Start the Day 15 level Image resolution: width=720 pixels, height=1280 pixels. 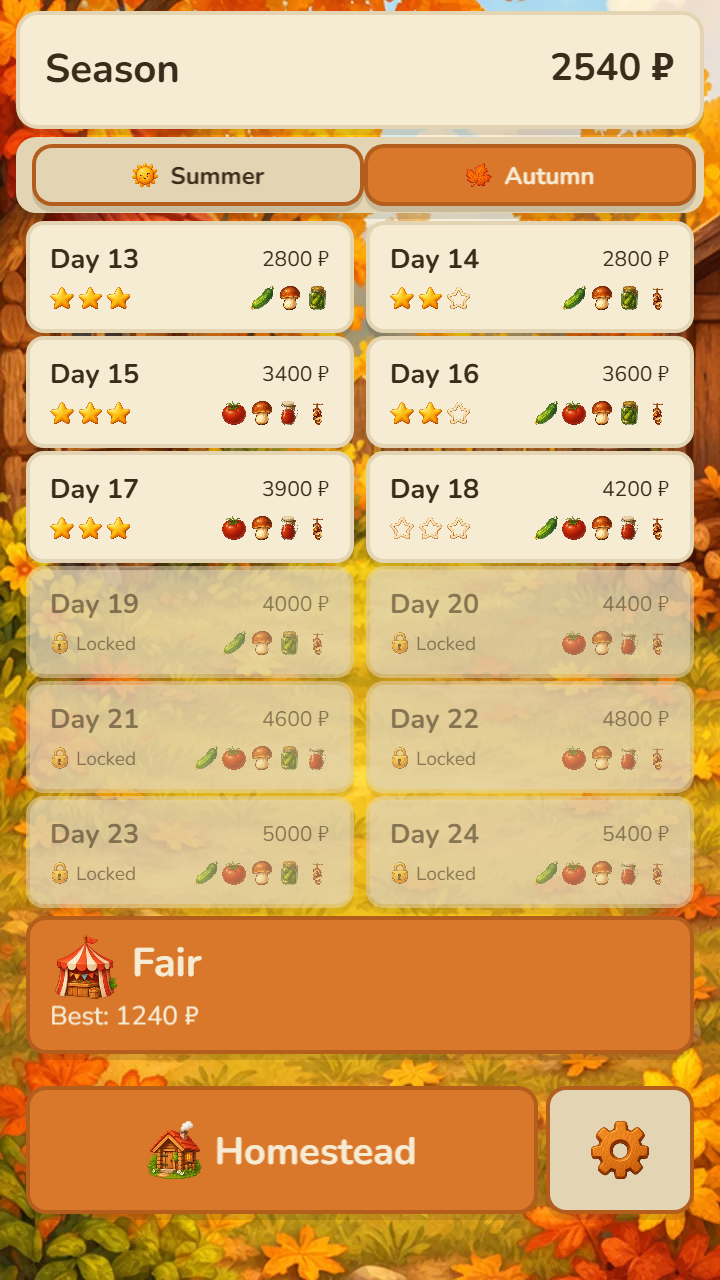pos(190,392)
